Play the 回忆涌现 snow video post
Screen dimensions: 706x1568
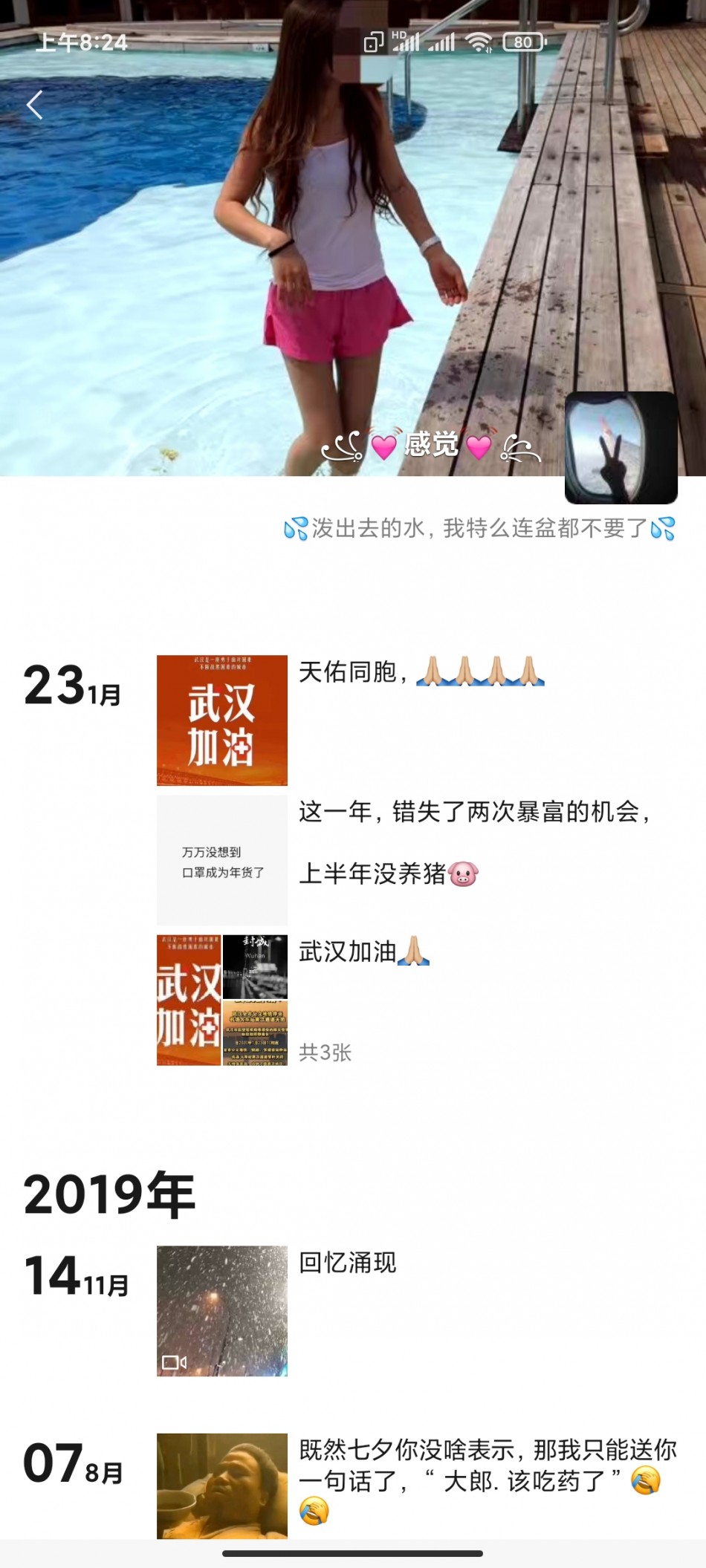(x=221, y=1311)
